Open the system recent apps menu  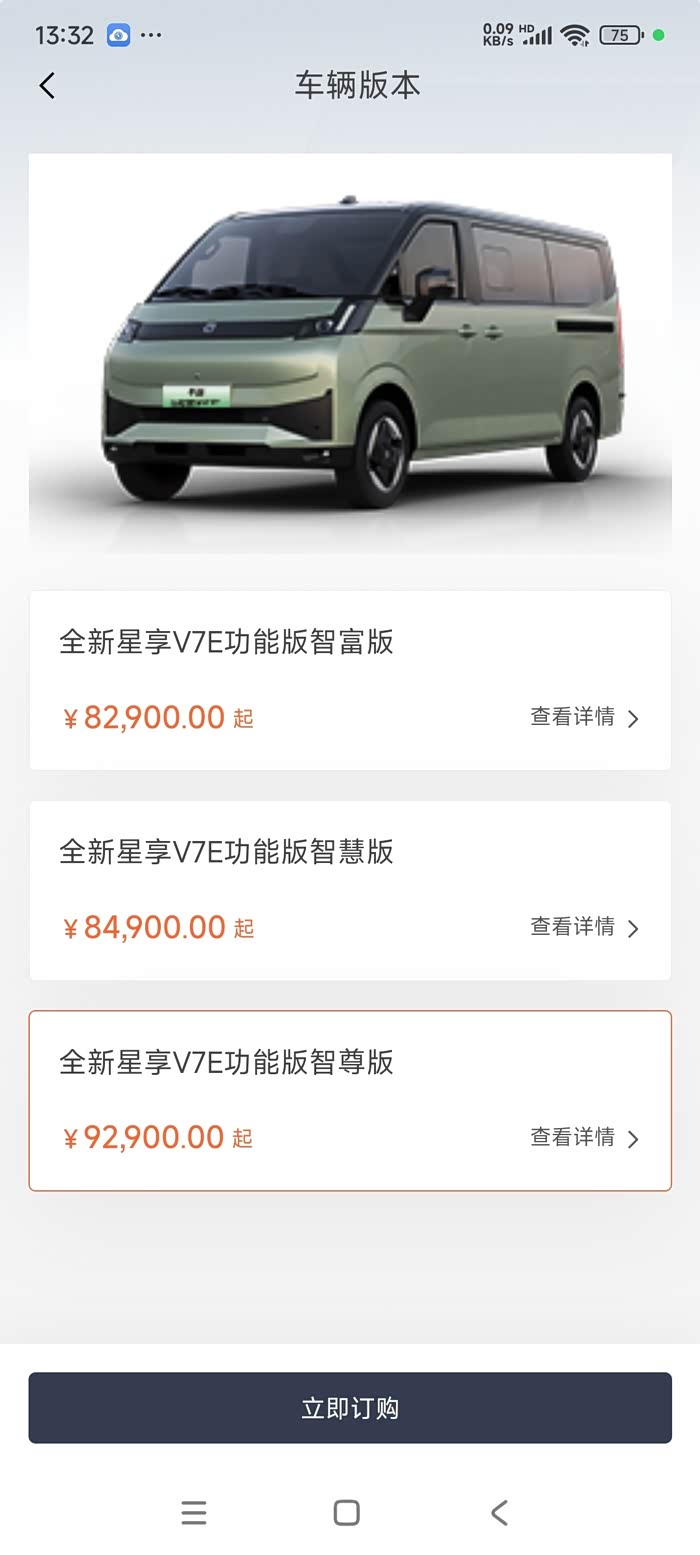pyautogui.click(x=194, y=1512)
